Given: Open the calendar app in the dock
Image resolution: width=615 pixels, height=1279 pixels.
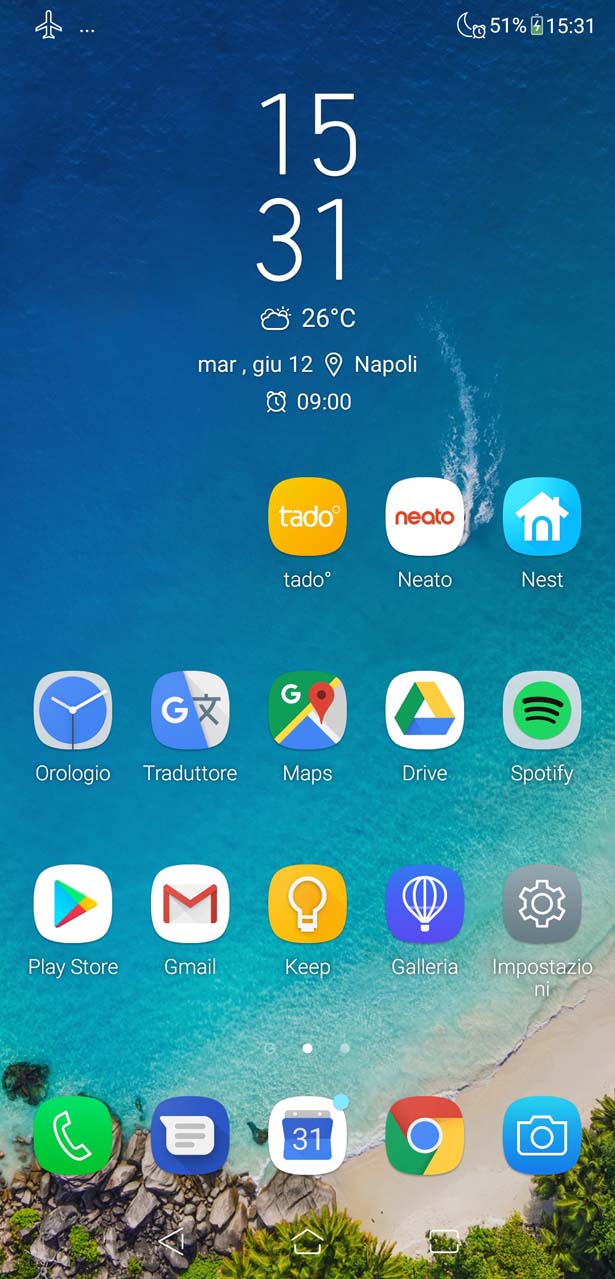Looking at the screenshot, I should tap(307, 1135).
